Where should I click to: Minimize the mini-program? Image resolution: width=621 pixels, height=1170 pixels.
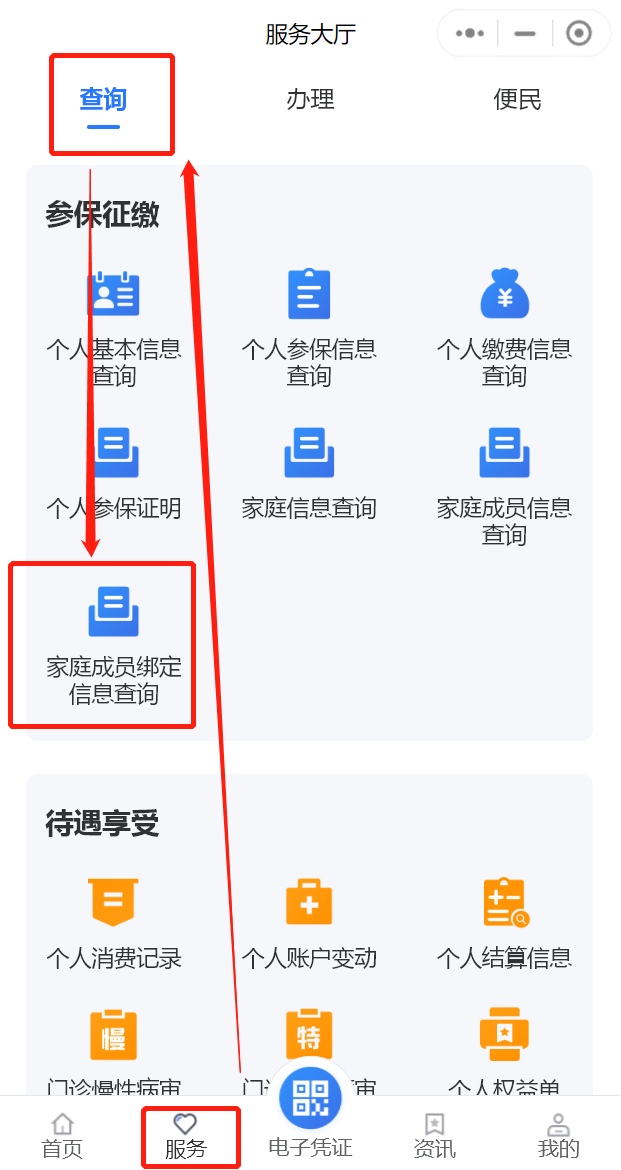point(525,33)
